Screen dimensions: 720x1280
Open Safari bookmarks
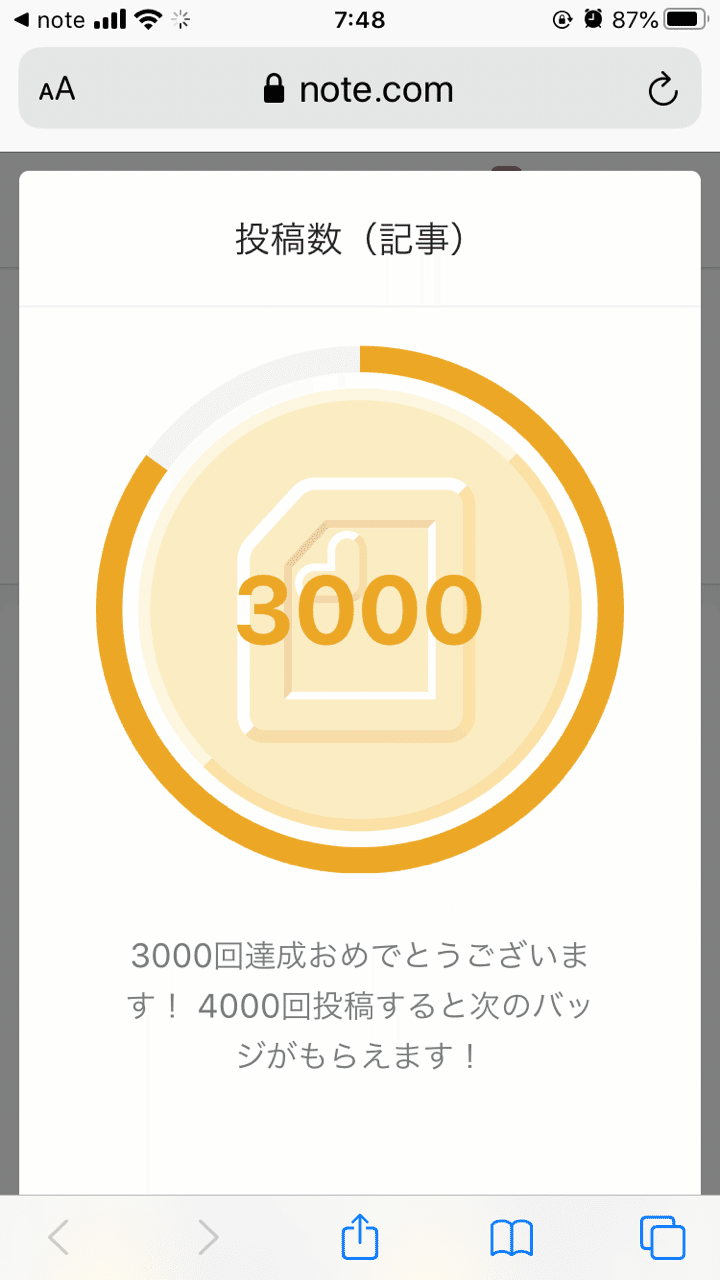click(x=511, y=1238)
